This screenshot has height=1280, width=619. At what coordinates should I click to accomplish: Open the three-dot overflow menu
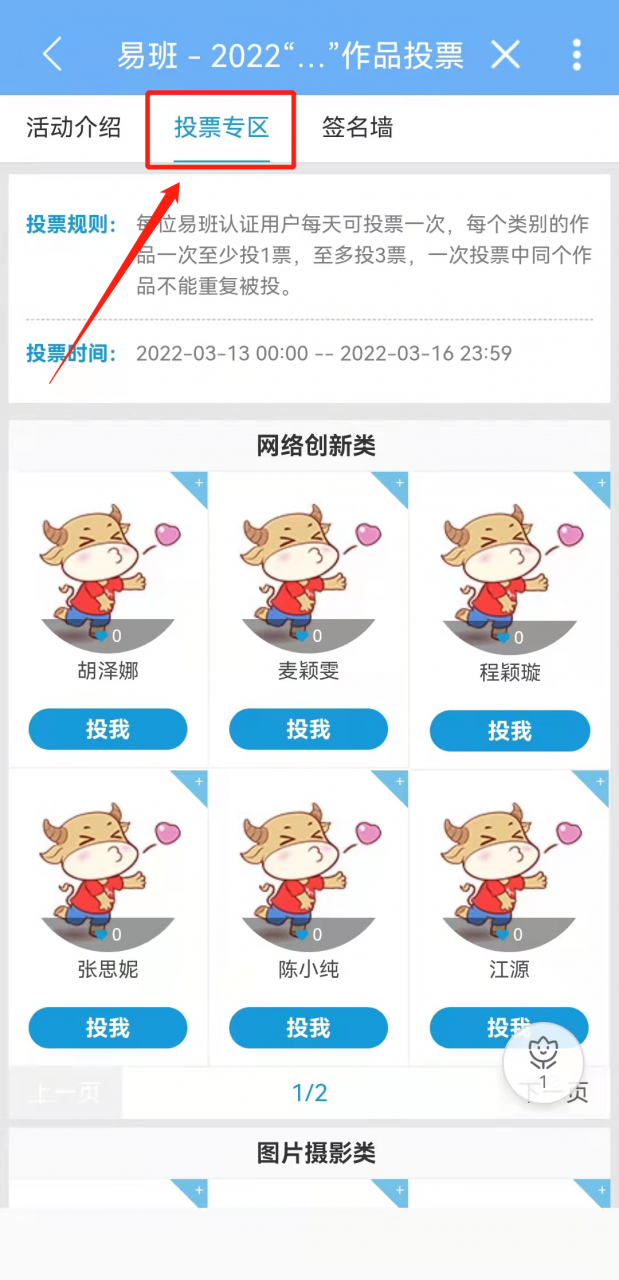[x=577, y=54]
